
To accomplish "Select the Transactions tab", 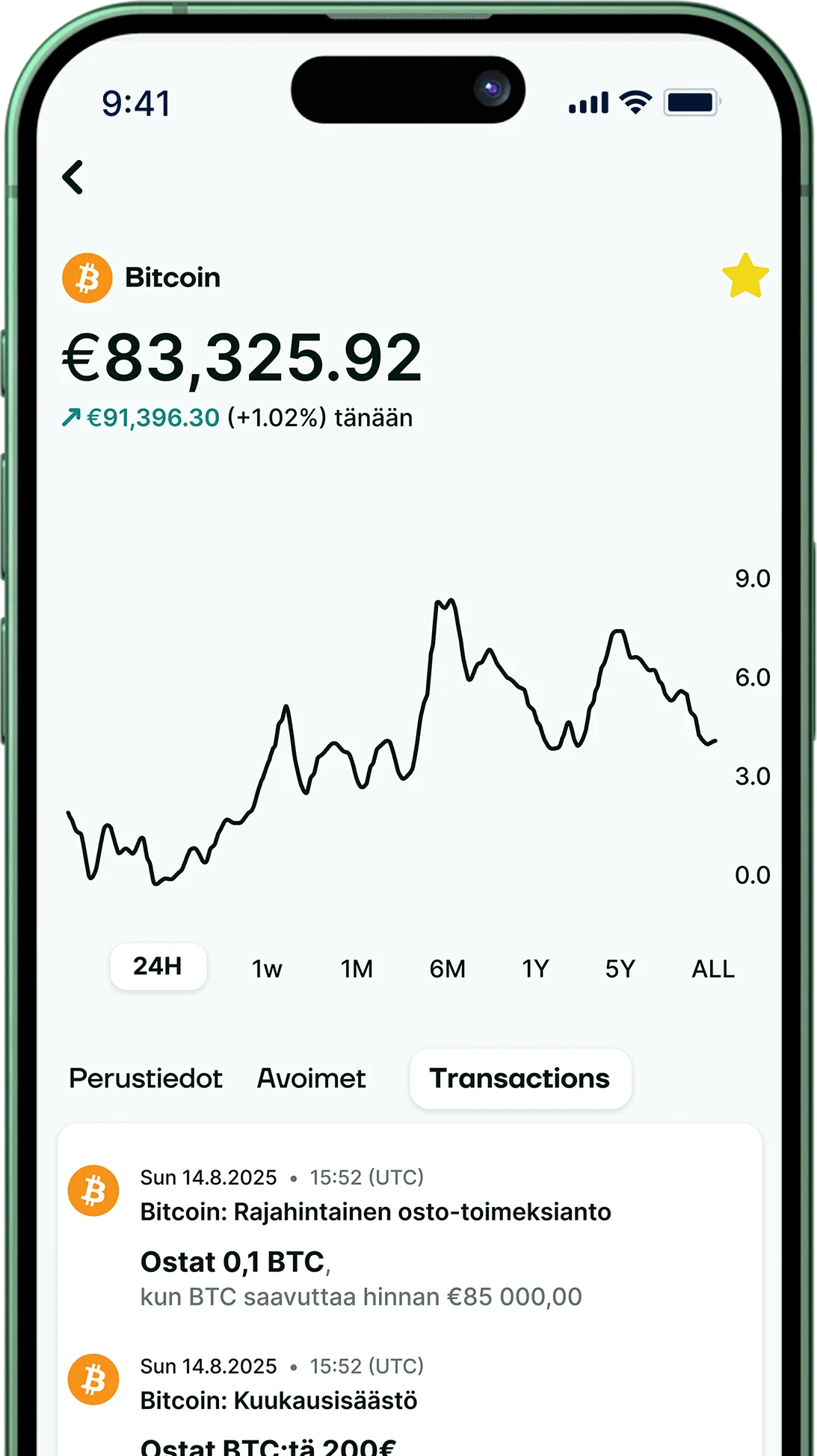I will 520,1078.
